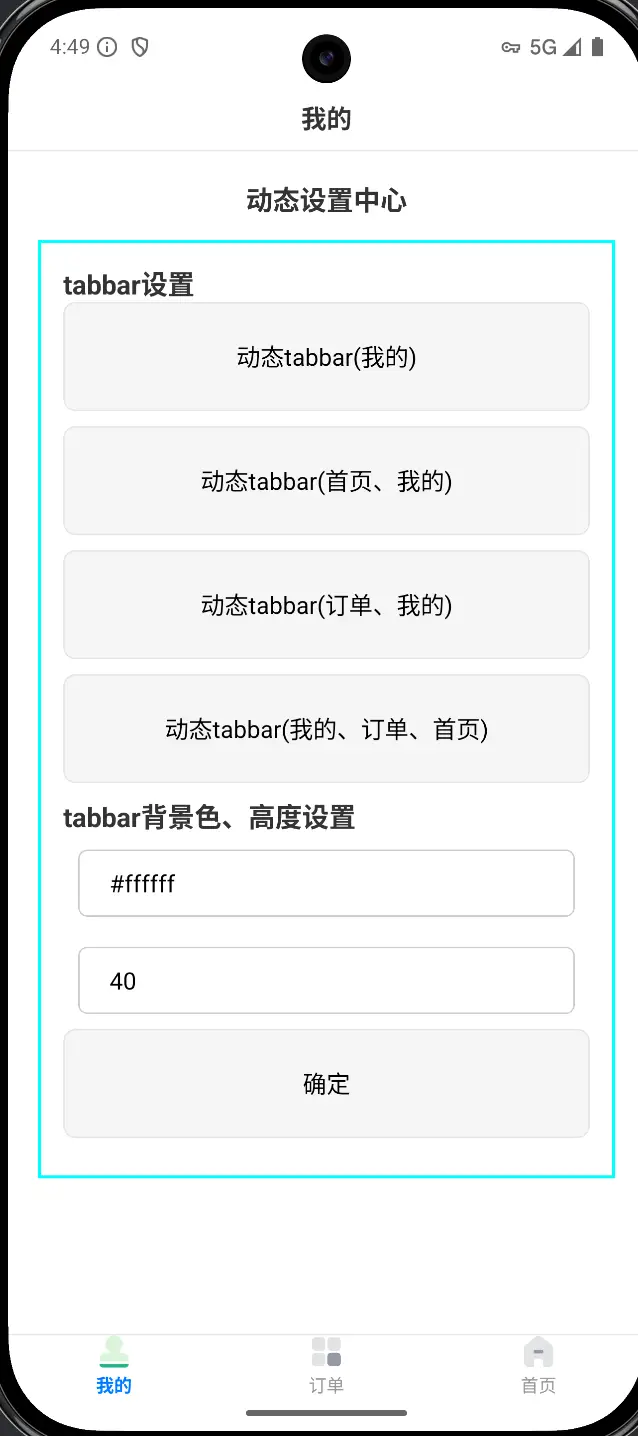The height and width of the screenshot is (1436, 638).
Task: Switch to the 我的 tab
Action: point(114,1365)
